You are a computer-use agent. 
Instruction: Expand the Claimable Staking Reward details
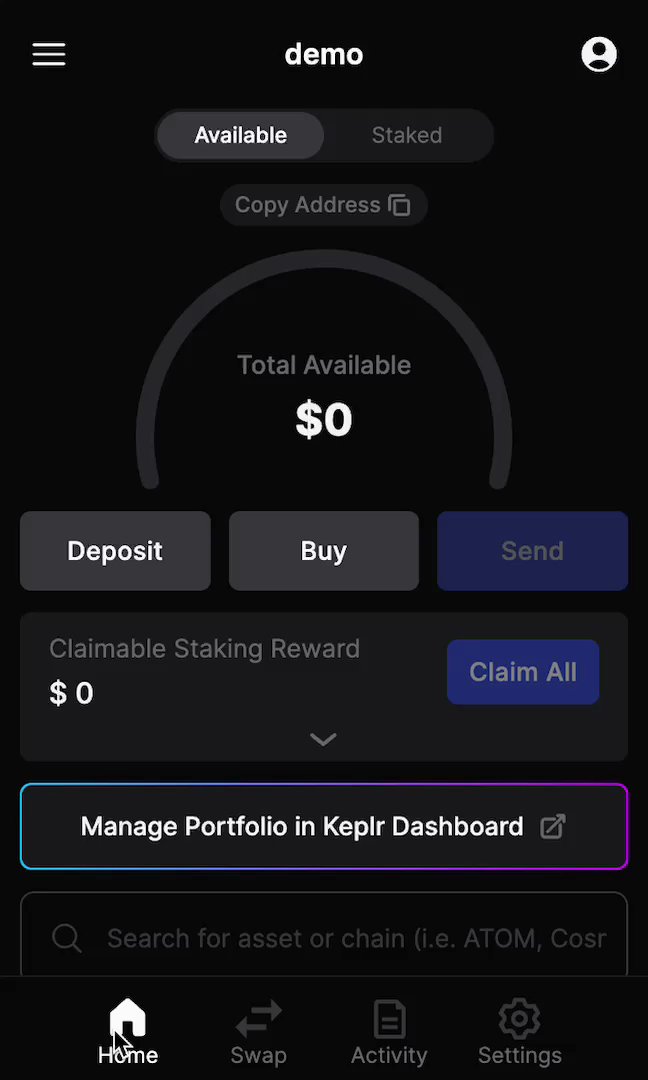[323, 739]
